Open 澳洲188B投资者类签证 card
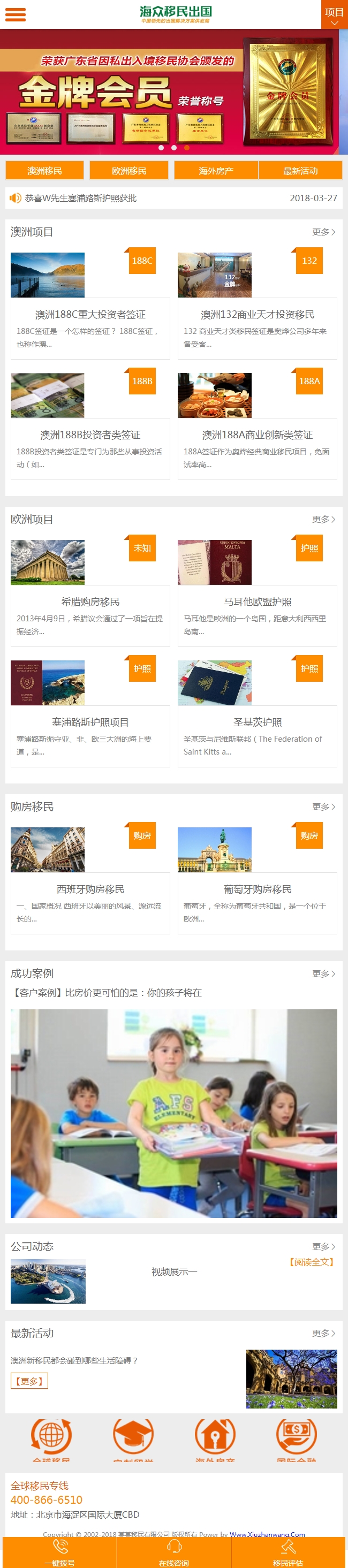Screen dimensions: 348x1568 [90, 435]
